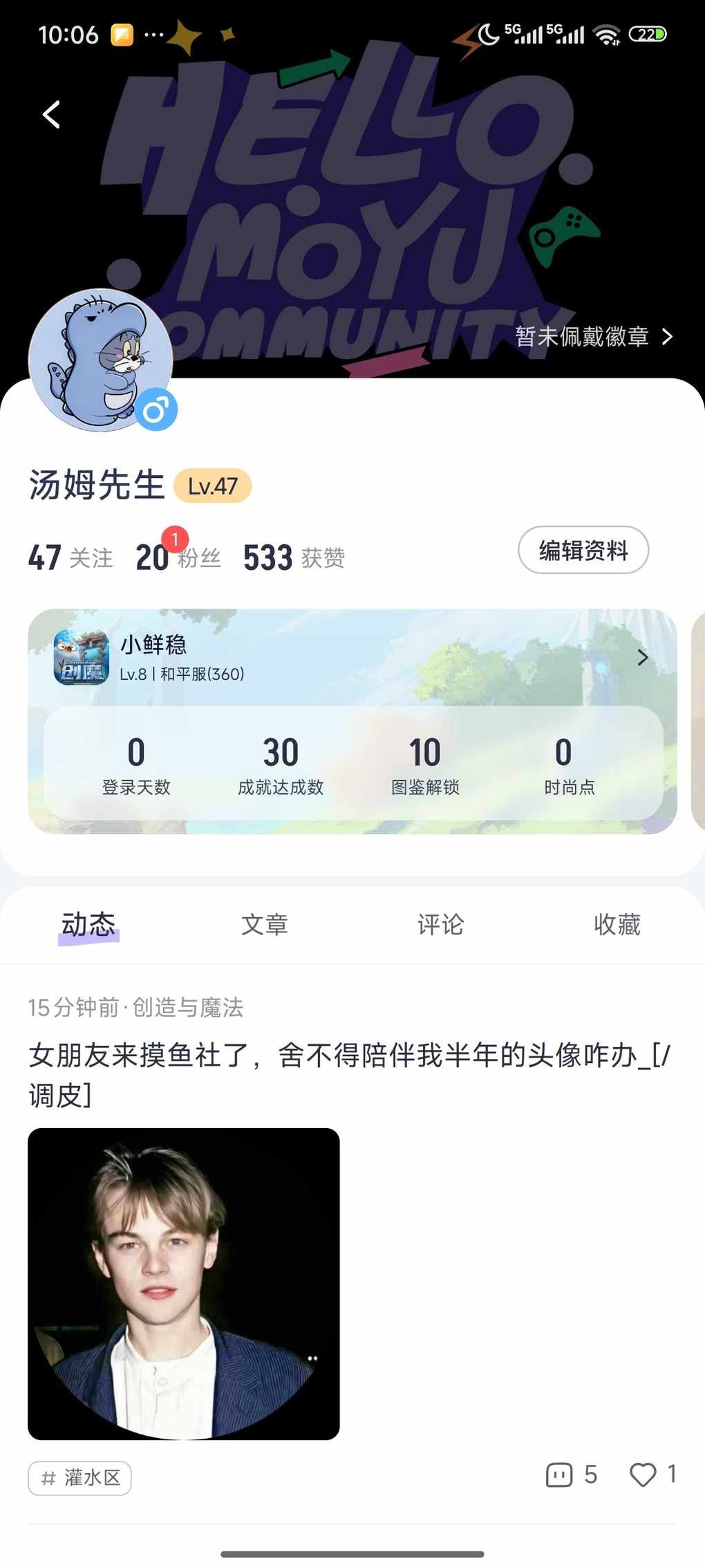Go back using the top-left arrow

click(51, 115)
